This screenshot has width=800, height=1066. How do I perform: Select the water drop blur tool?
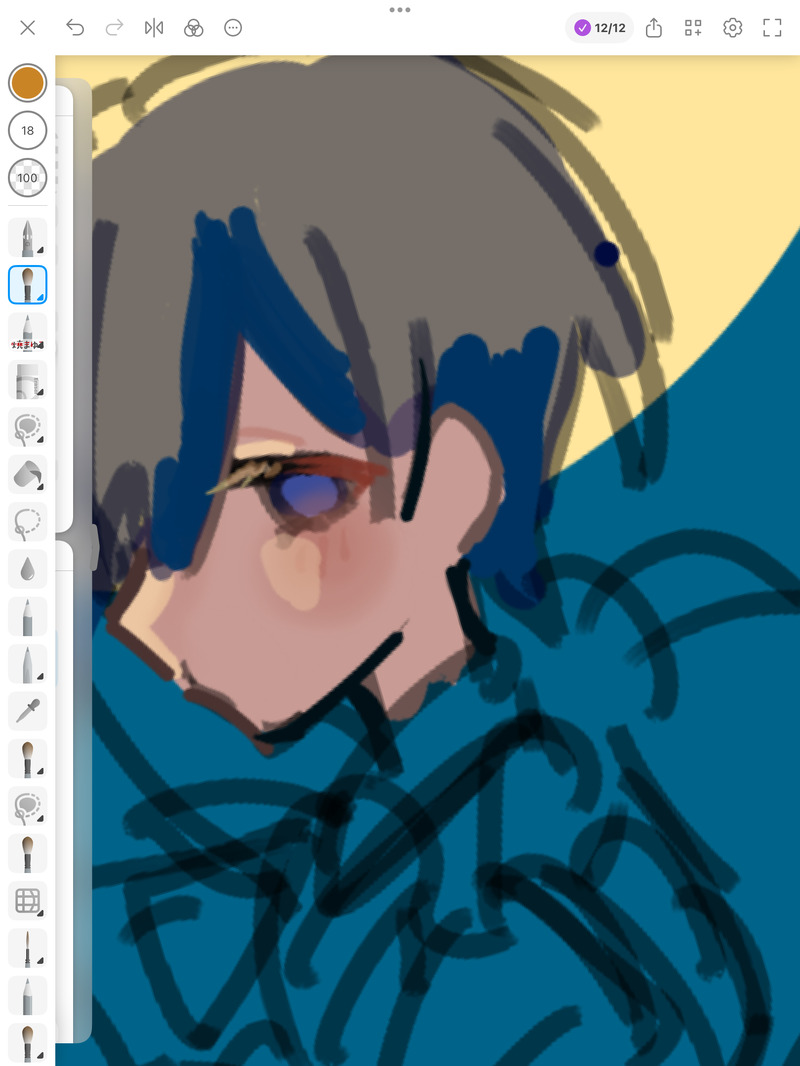pyautogui.click(x=28, y=569)
